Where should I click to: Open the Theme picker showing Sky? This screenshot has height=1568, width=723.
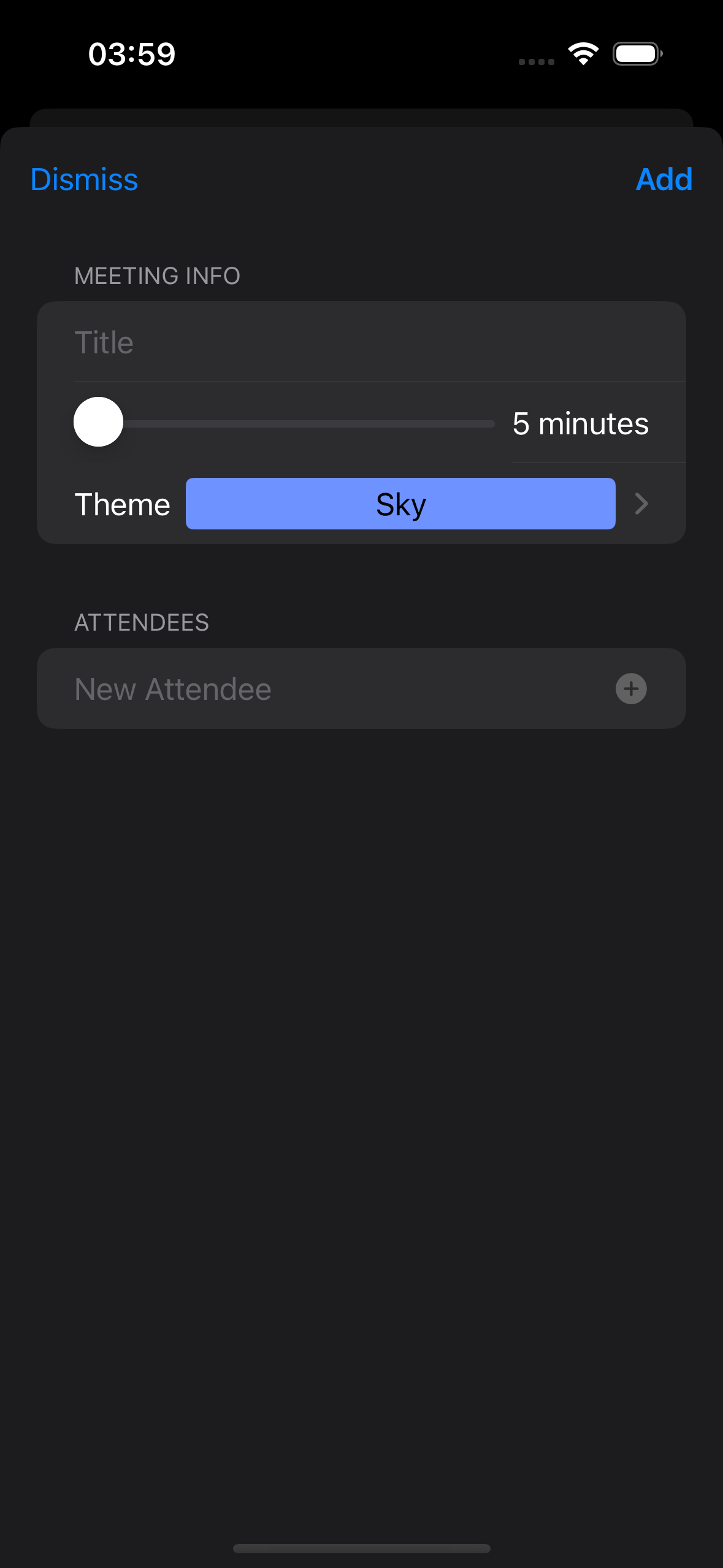361,504
